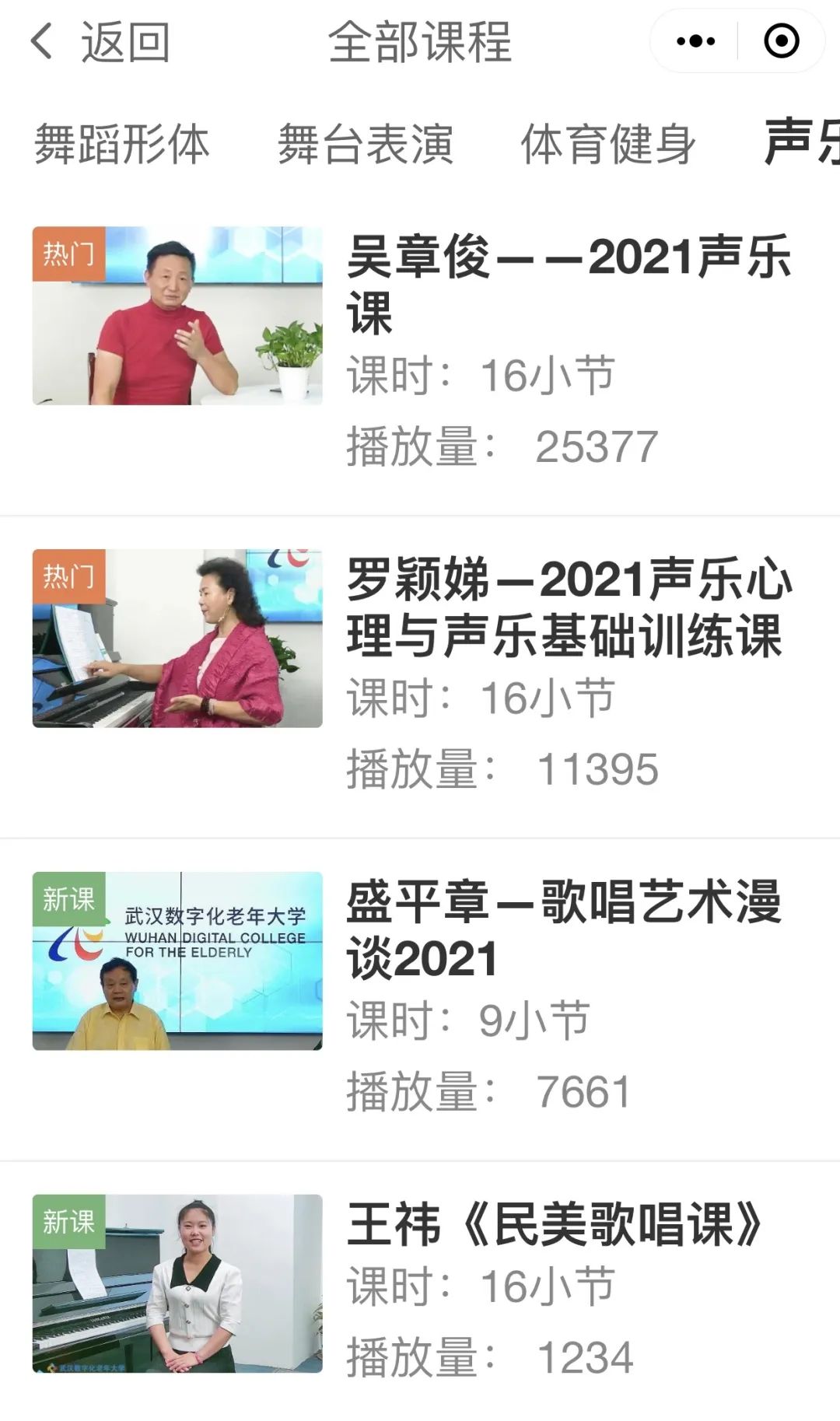This screenshot has height=1421, width=840.
Task: Go back using the 返回 button
Action: pyautogui.click(x=101, y=42)
